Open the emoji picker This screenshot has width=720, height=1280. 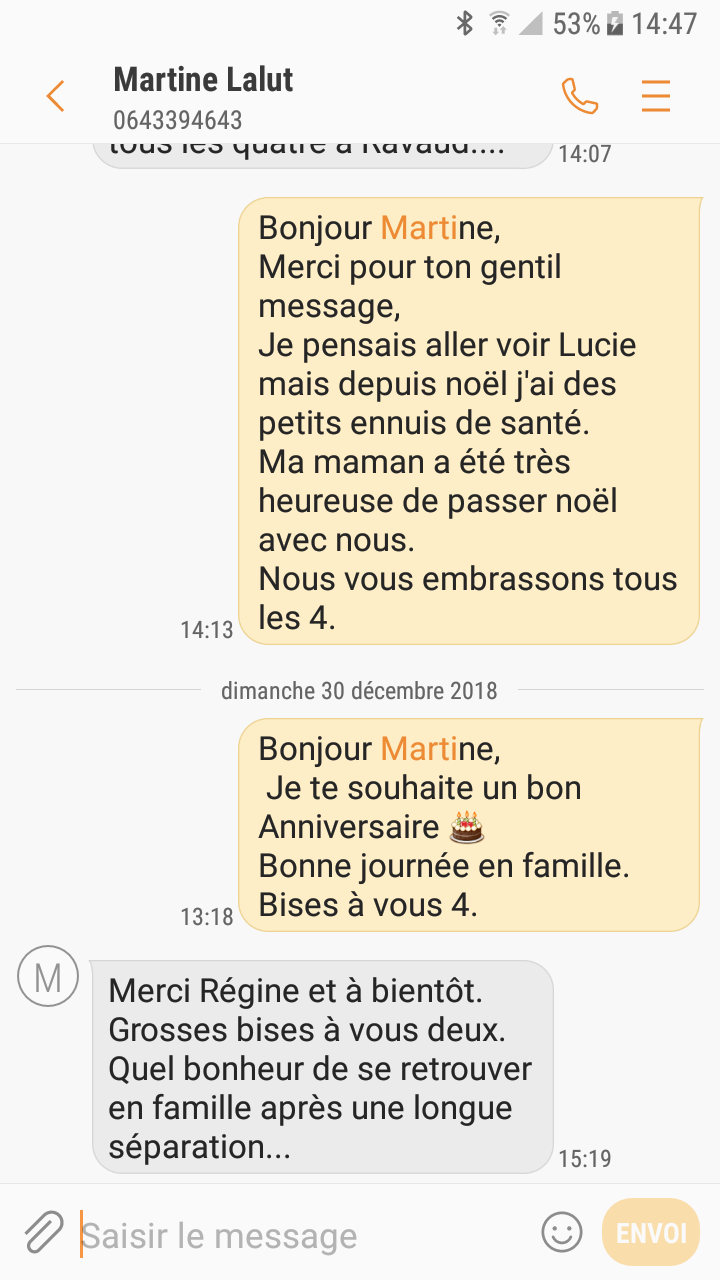click(x=561, y=1232)
